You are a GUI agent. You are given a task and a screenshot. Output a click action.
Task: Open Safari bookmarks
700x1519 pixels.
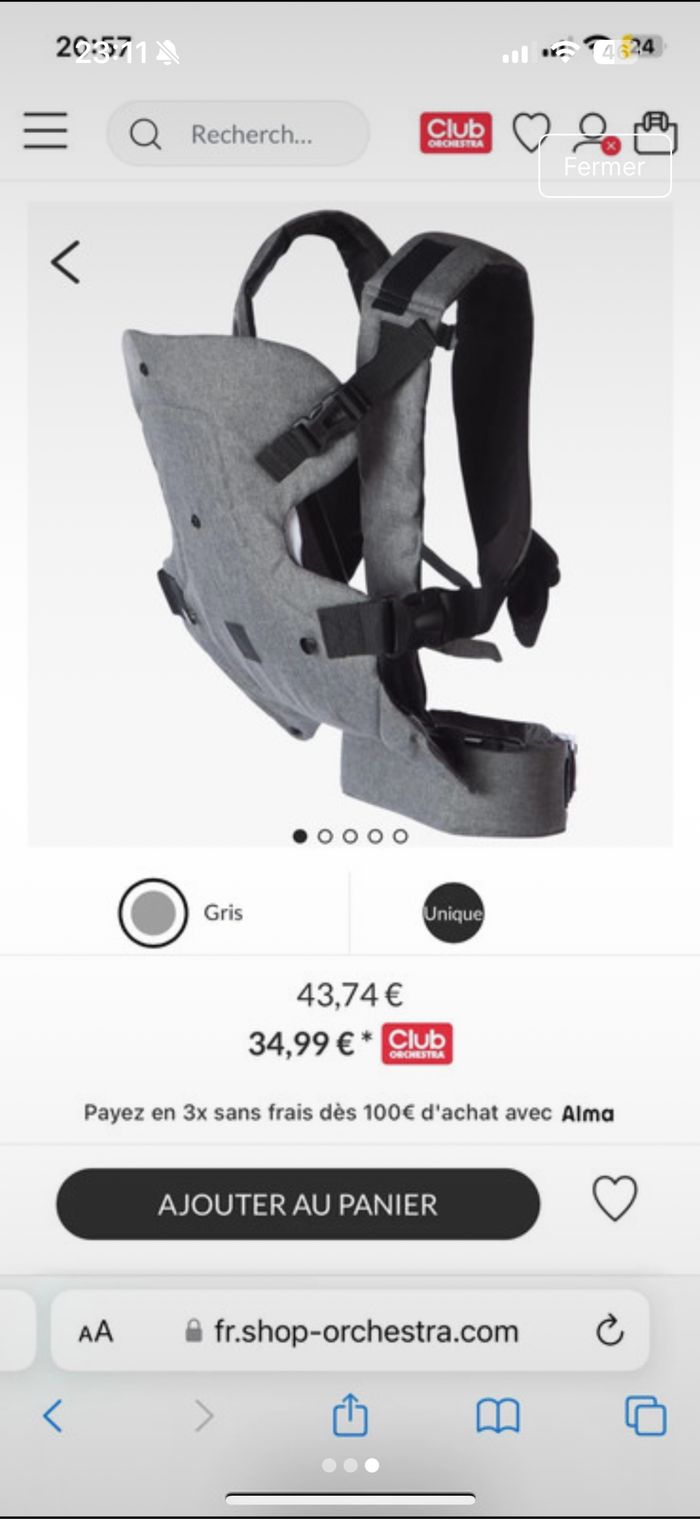pos(498,1415)
